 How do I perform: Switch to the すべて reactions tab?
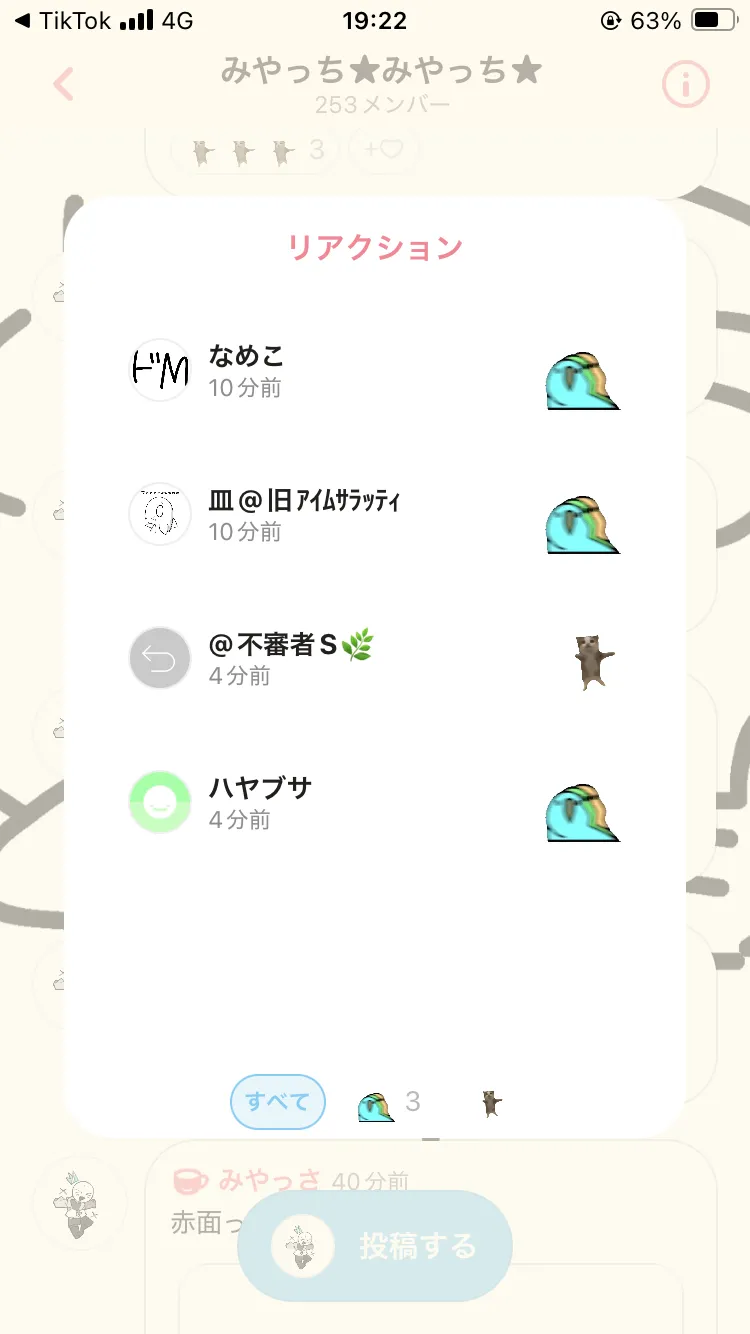[278, 1102]
